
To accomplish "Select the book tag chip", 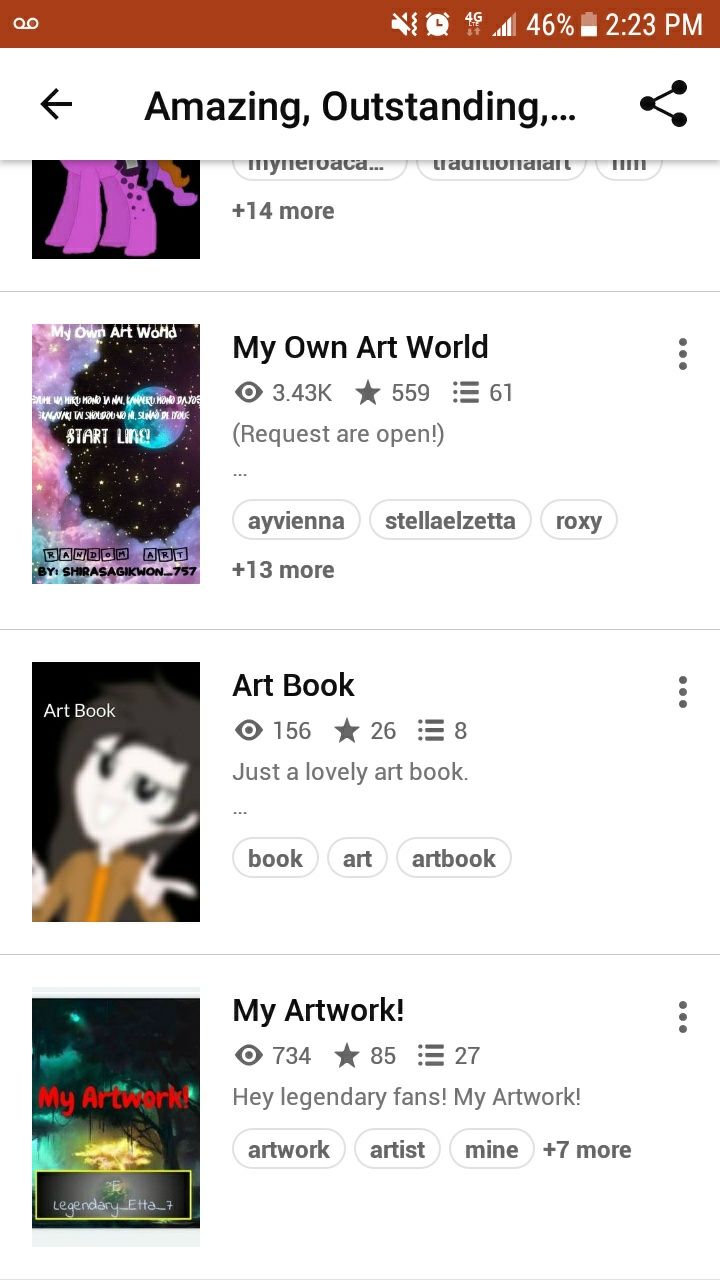I will coord(275,858).
